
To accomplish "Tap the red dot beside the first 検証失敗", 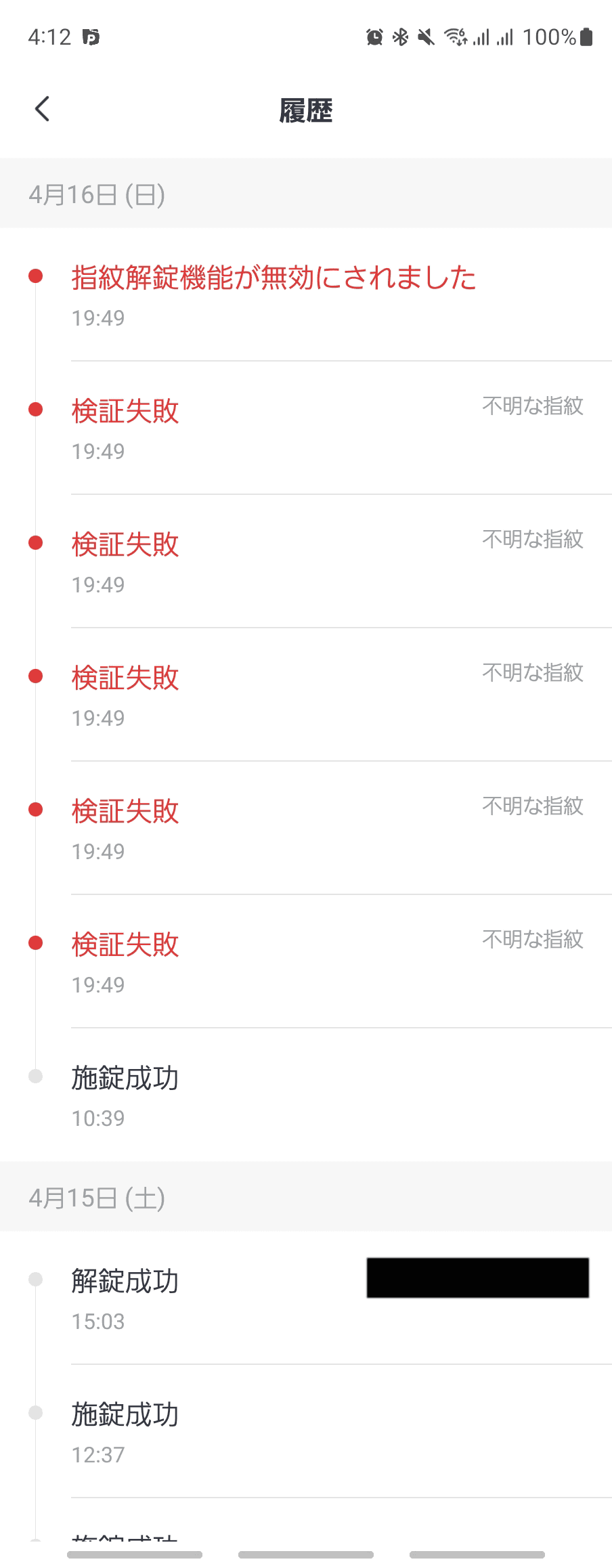I will pos(36,408).
